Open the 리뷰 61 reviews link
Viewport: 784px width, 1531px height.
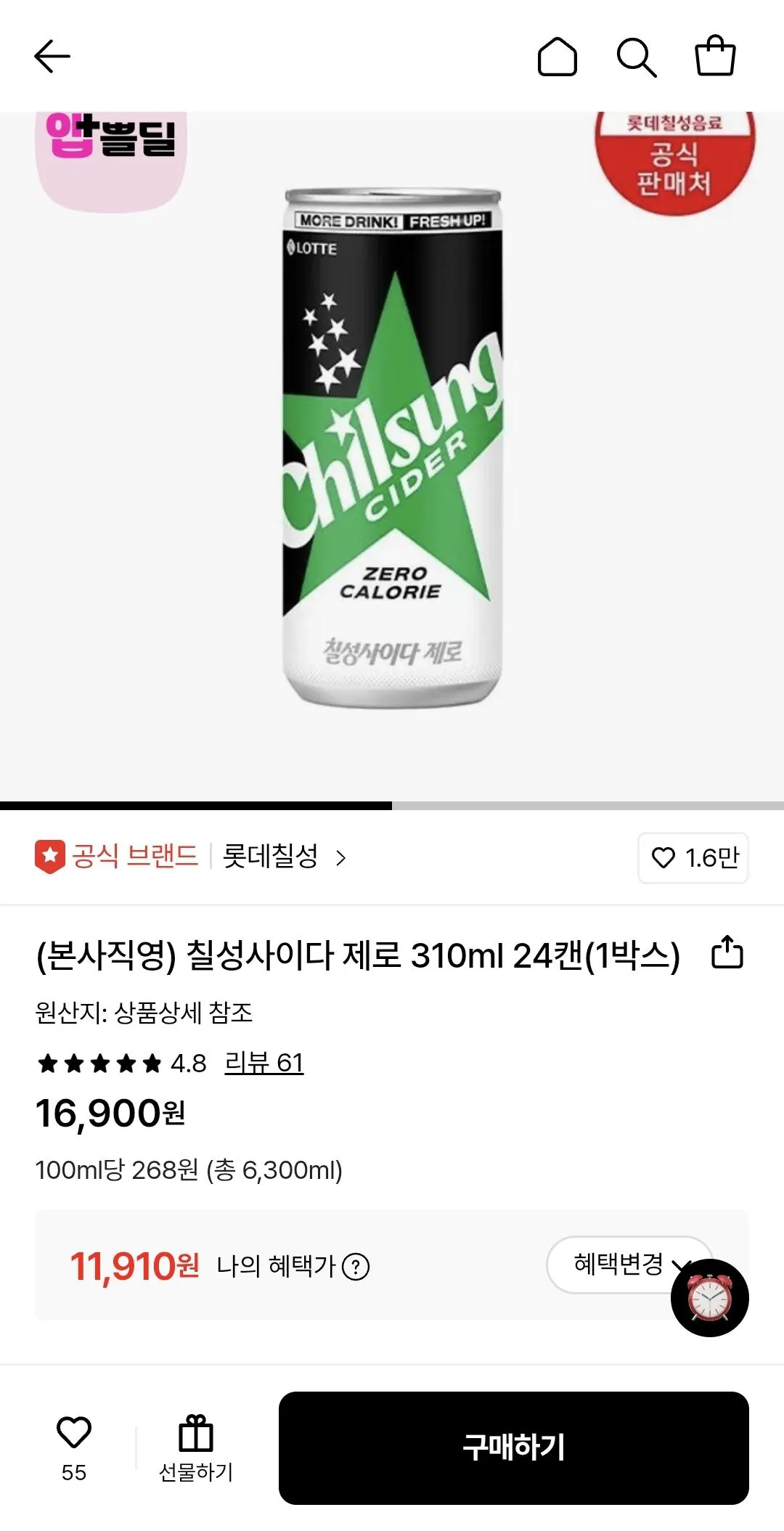263,1064
